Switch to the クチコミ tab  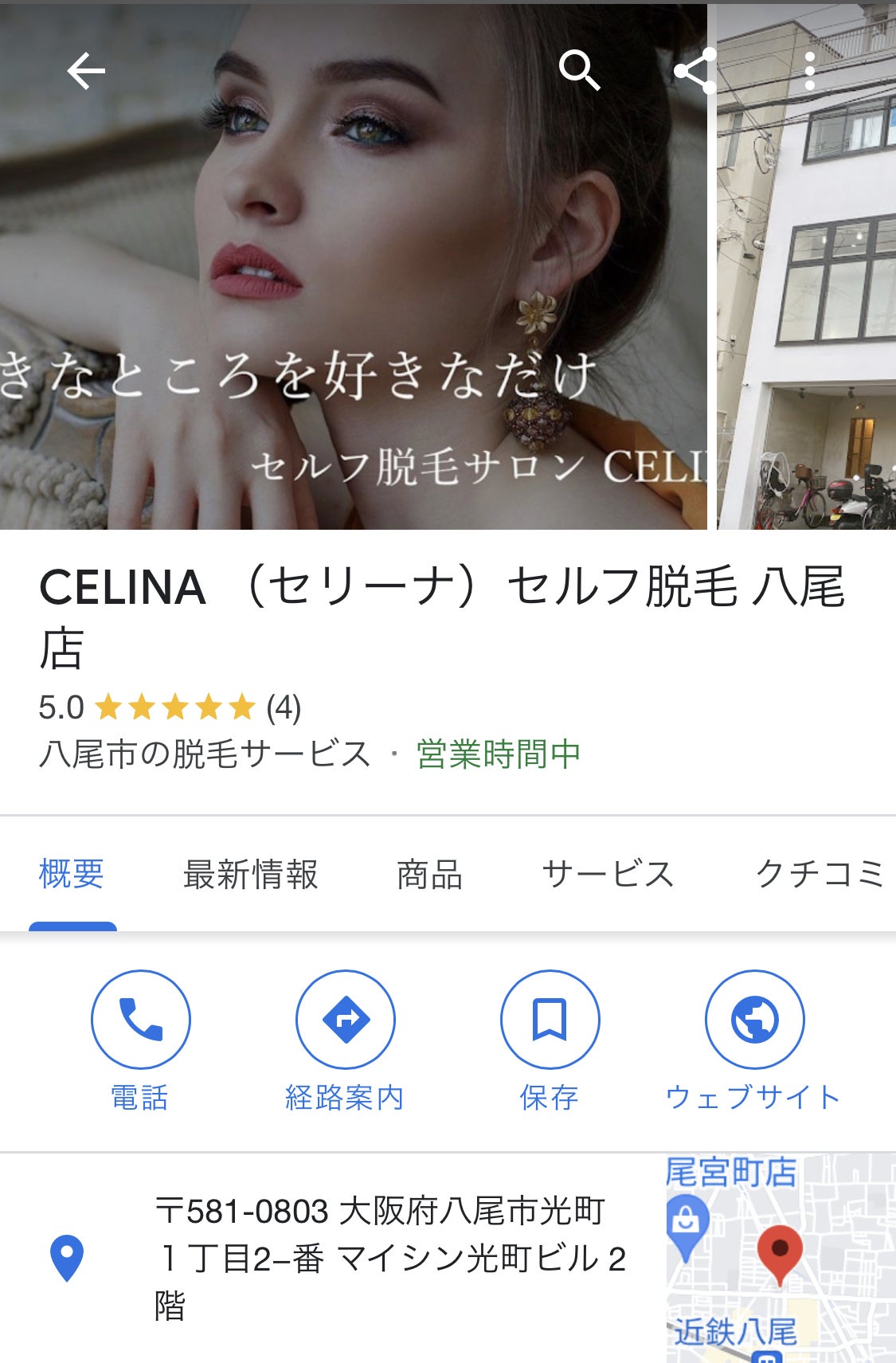pos(819,875)
